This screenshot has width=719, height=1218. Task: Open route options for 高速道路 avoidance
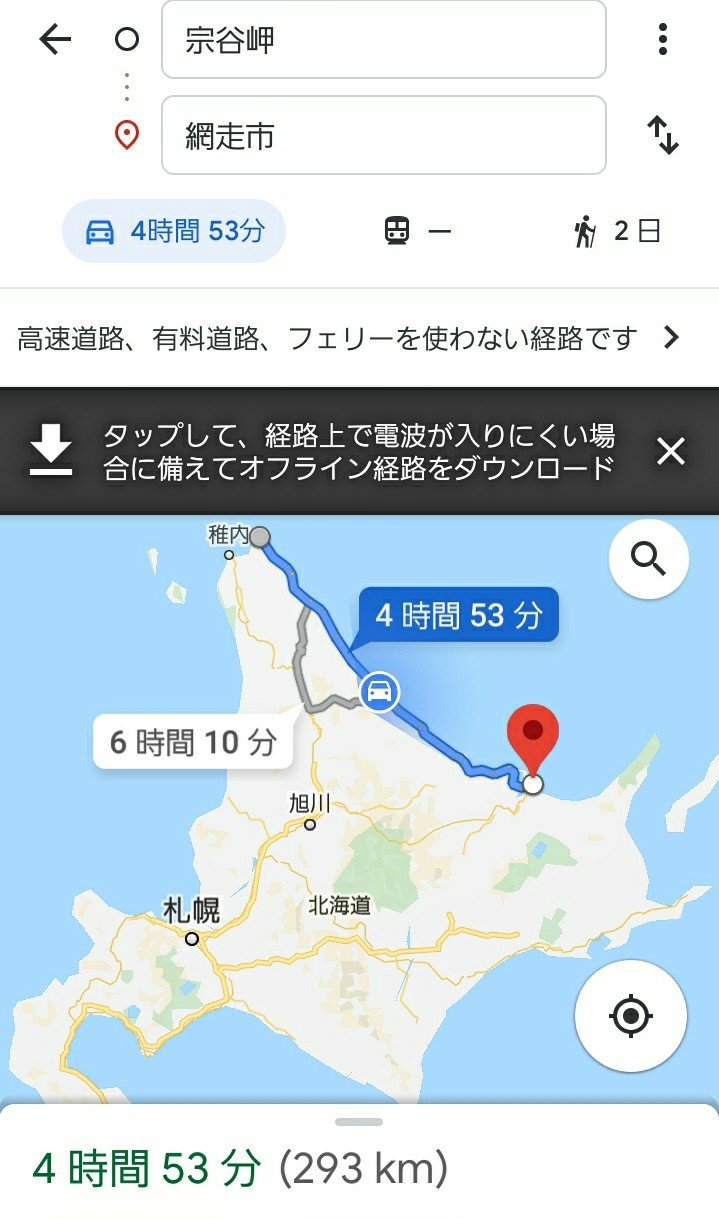click(x=350, y=339)
